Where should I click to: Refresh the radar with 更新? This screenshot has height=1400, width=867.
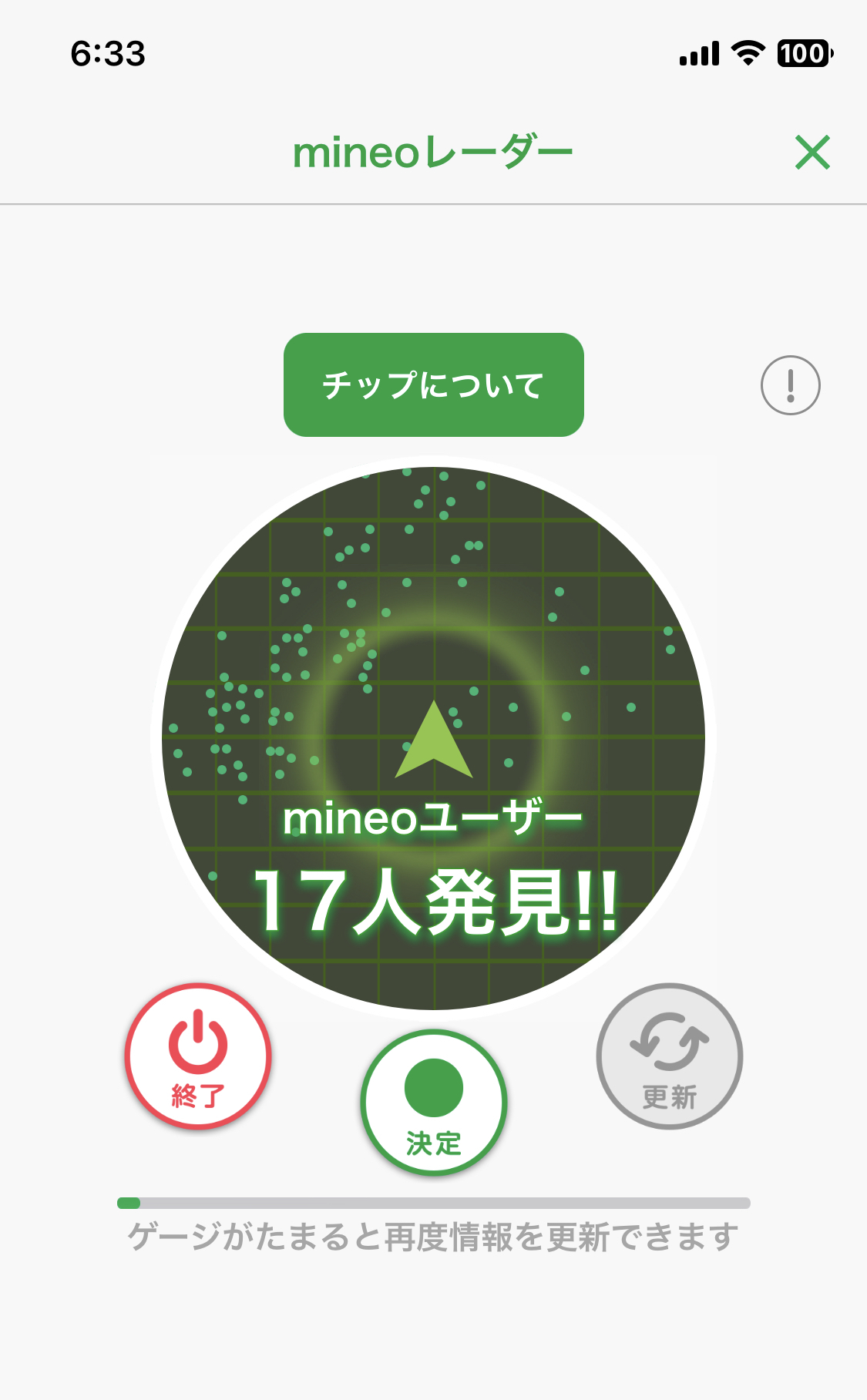tap(669, 1056)
